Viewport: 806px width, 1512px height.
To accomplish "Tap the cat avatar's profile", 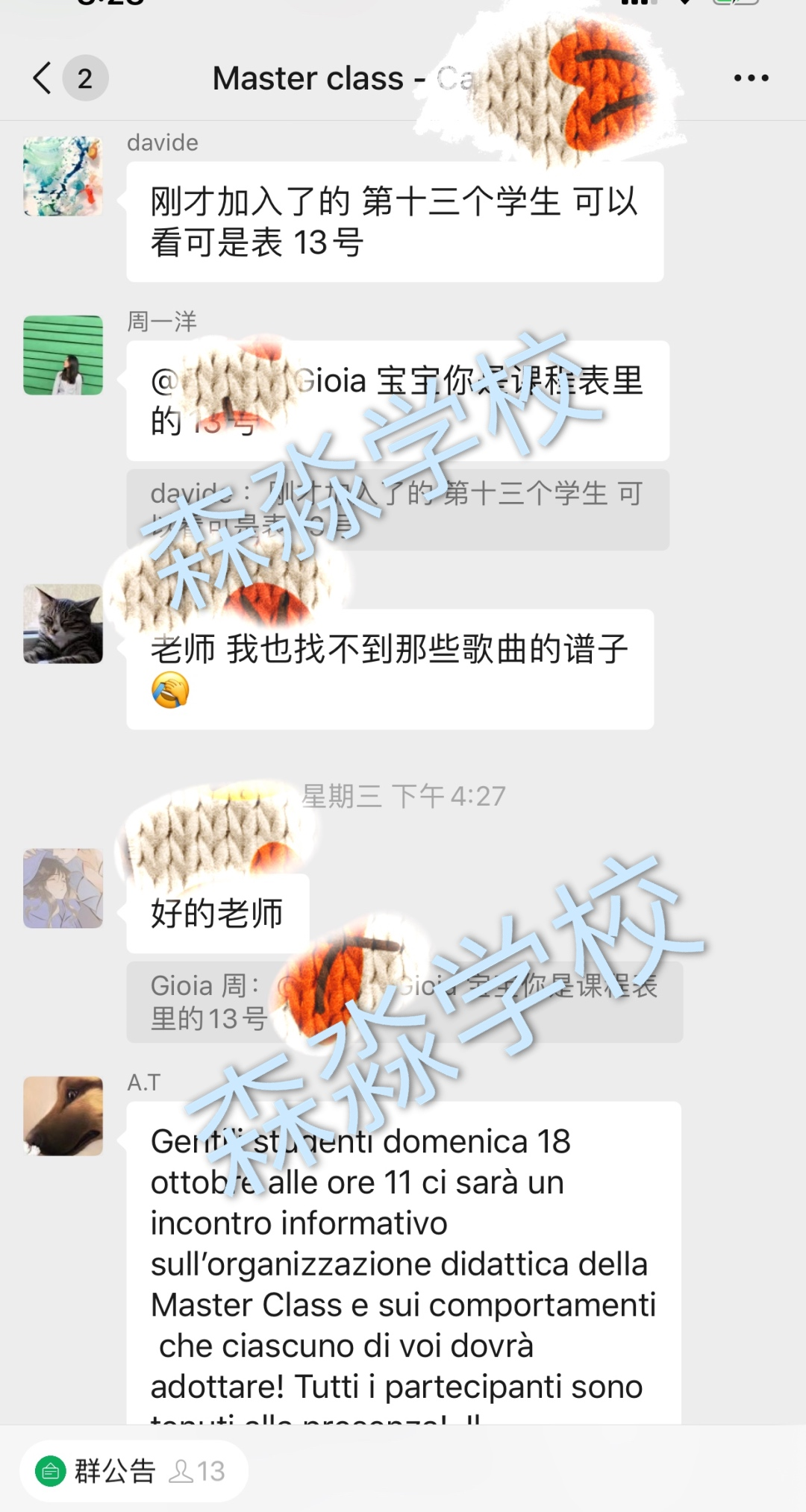I will [63, 624].
